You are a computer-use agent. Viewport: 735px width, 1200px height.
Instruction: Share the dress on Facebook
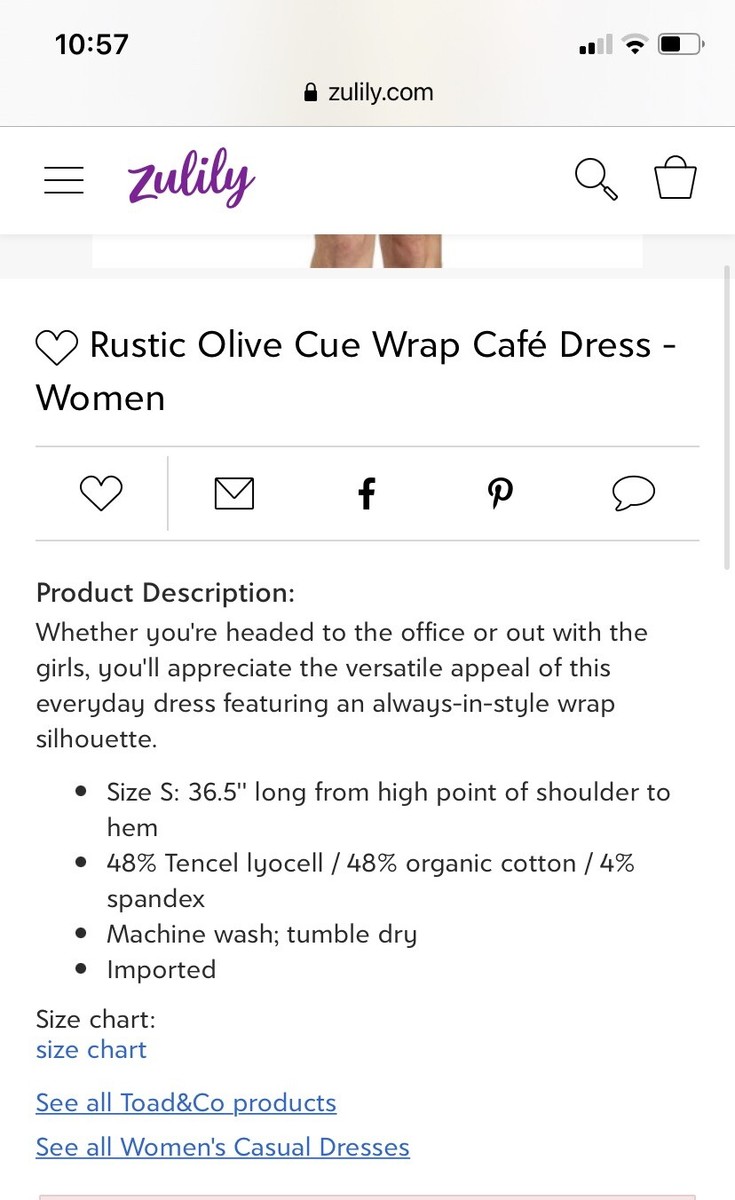tap(367, 493)
